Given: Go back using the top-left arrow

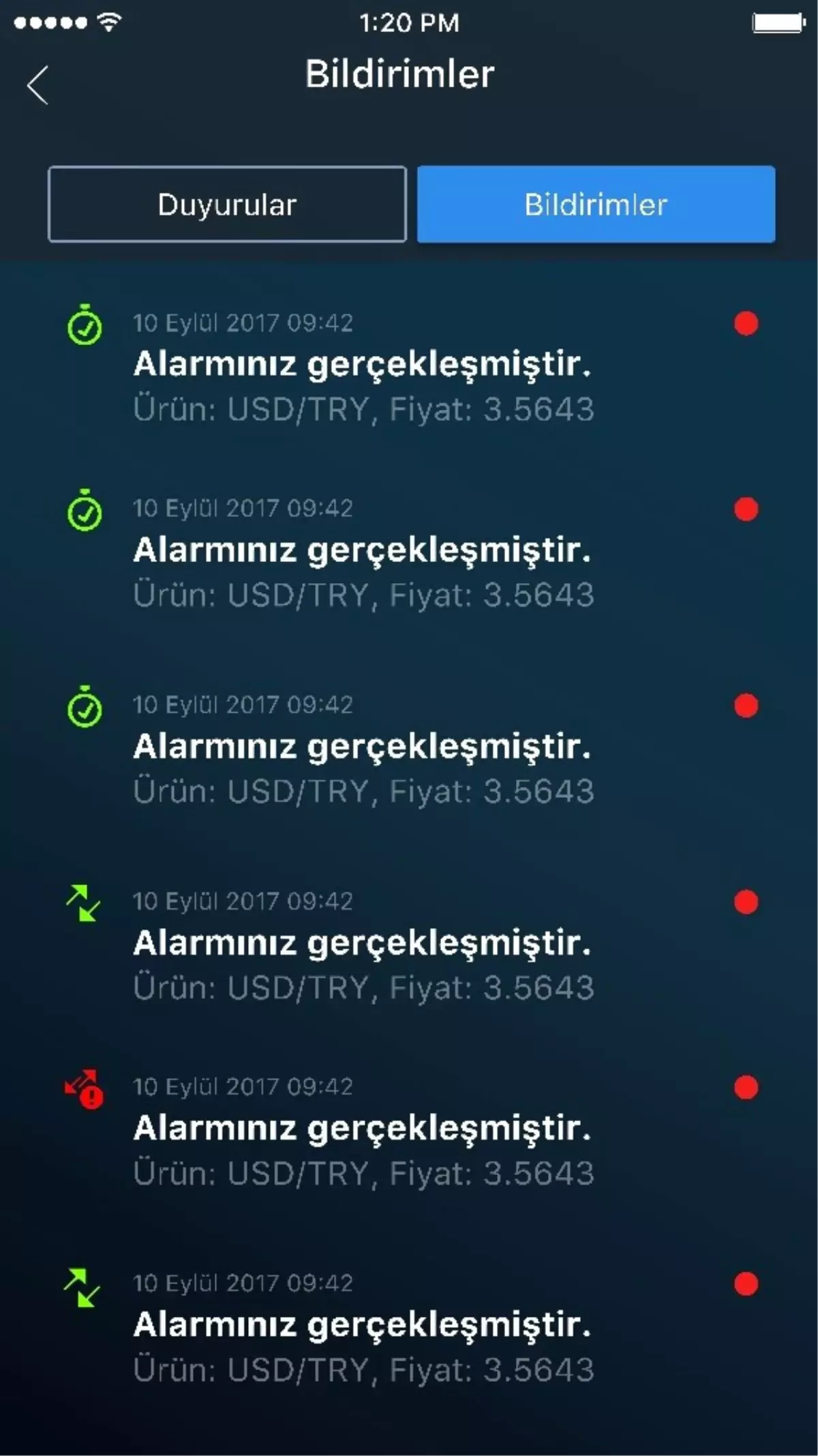Looking at the screenshot, I should [x=38, y=85].
